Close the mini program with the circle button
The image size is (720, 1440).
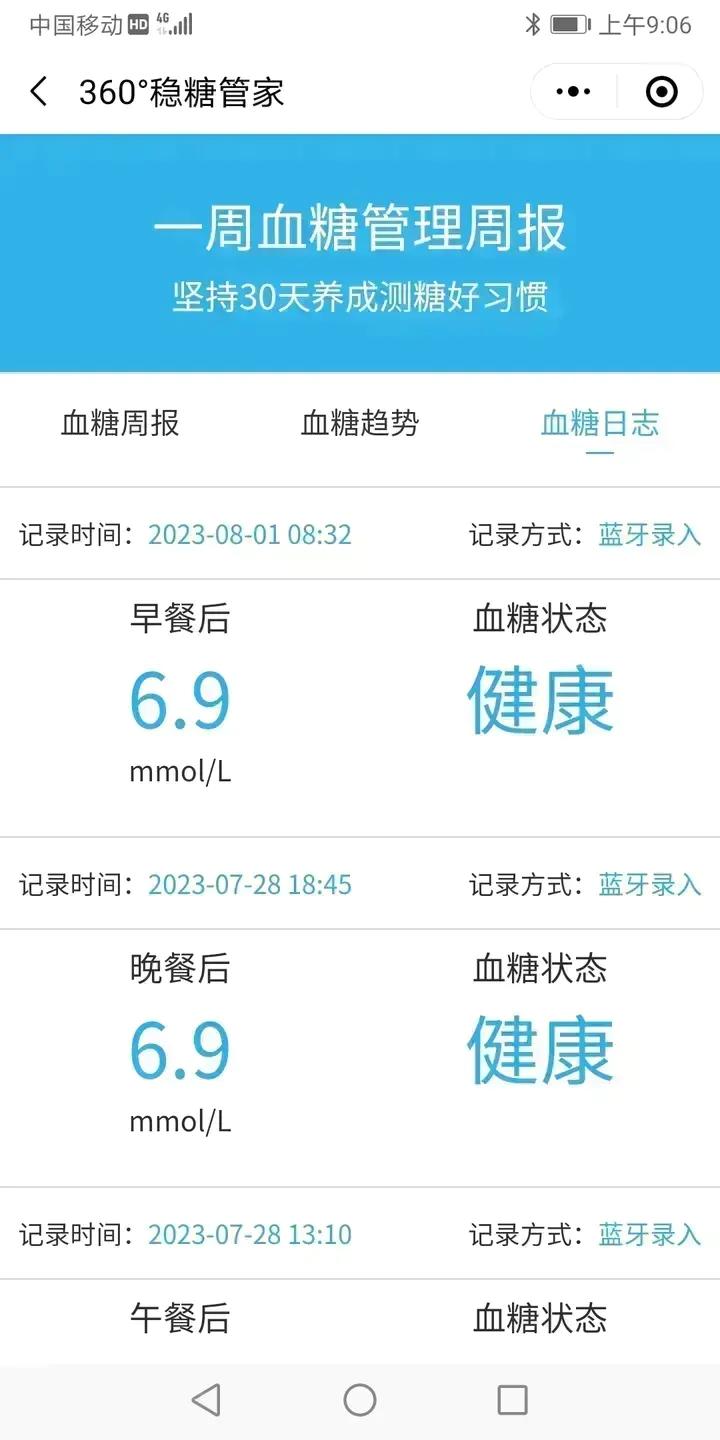point(661,92)
